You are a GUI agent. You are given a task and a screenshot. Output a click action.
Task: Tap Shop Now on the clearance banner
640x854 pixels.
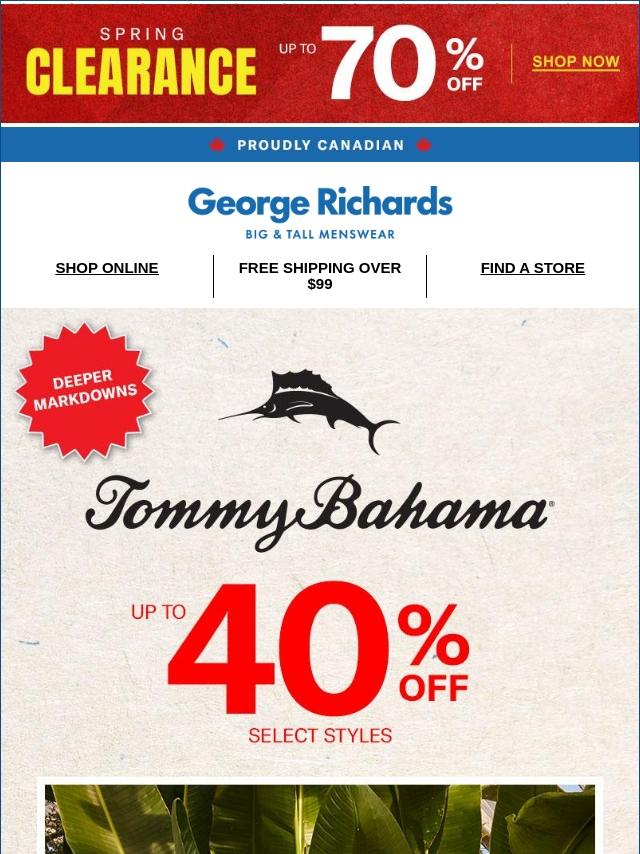[x=575, y=62]
